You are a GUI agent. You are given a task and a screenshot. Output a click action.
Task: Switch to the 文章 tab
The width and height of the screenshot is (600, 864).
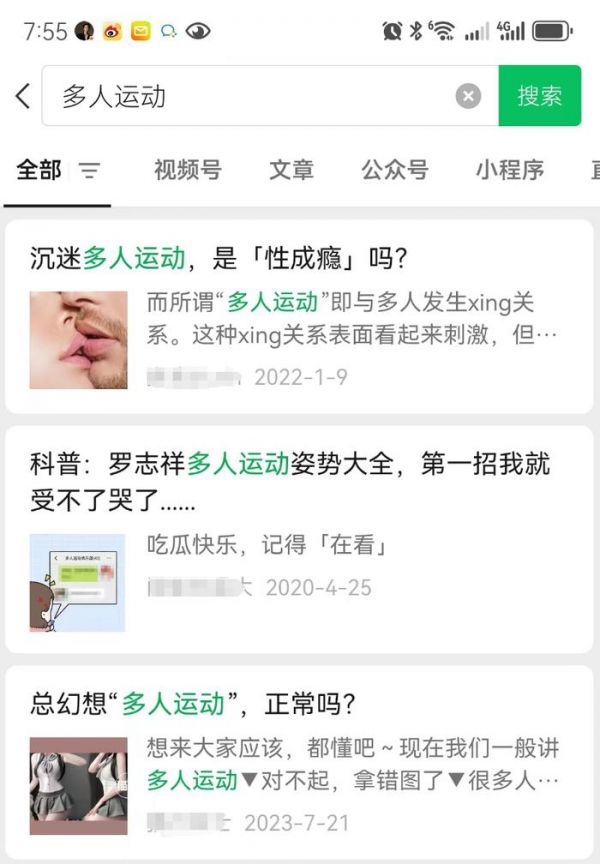pyautogui.click(x=291, y=170)
